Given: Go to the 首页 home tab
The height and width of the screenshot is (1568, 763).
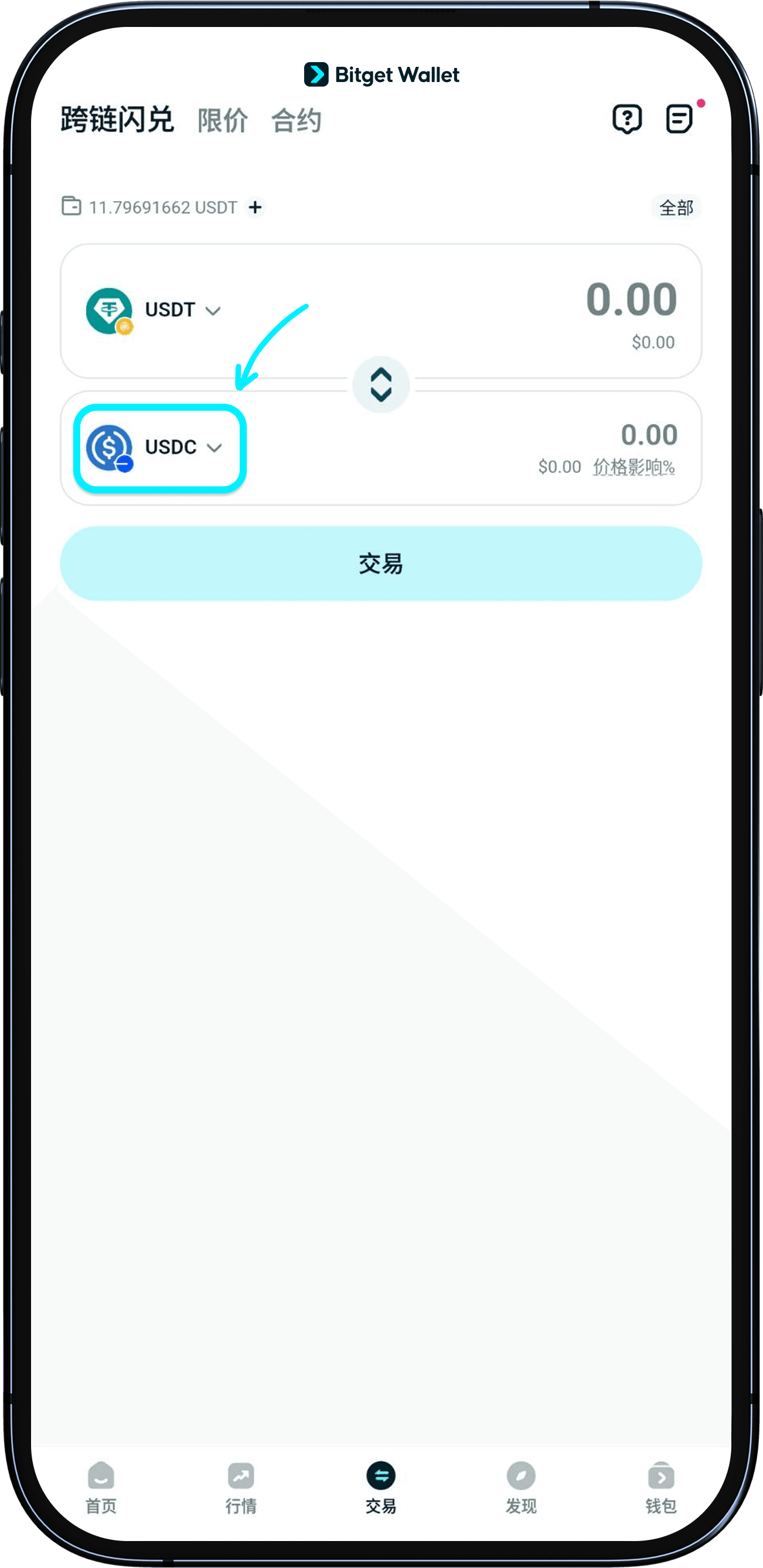Looking at the screenshot, I should coord(101,1488).
